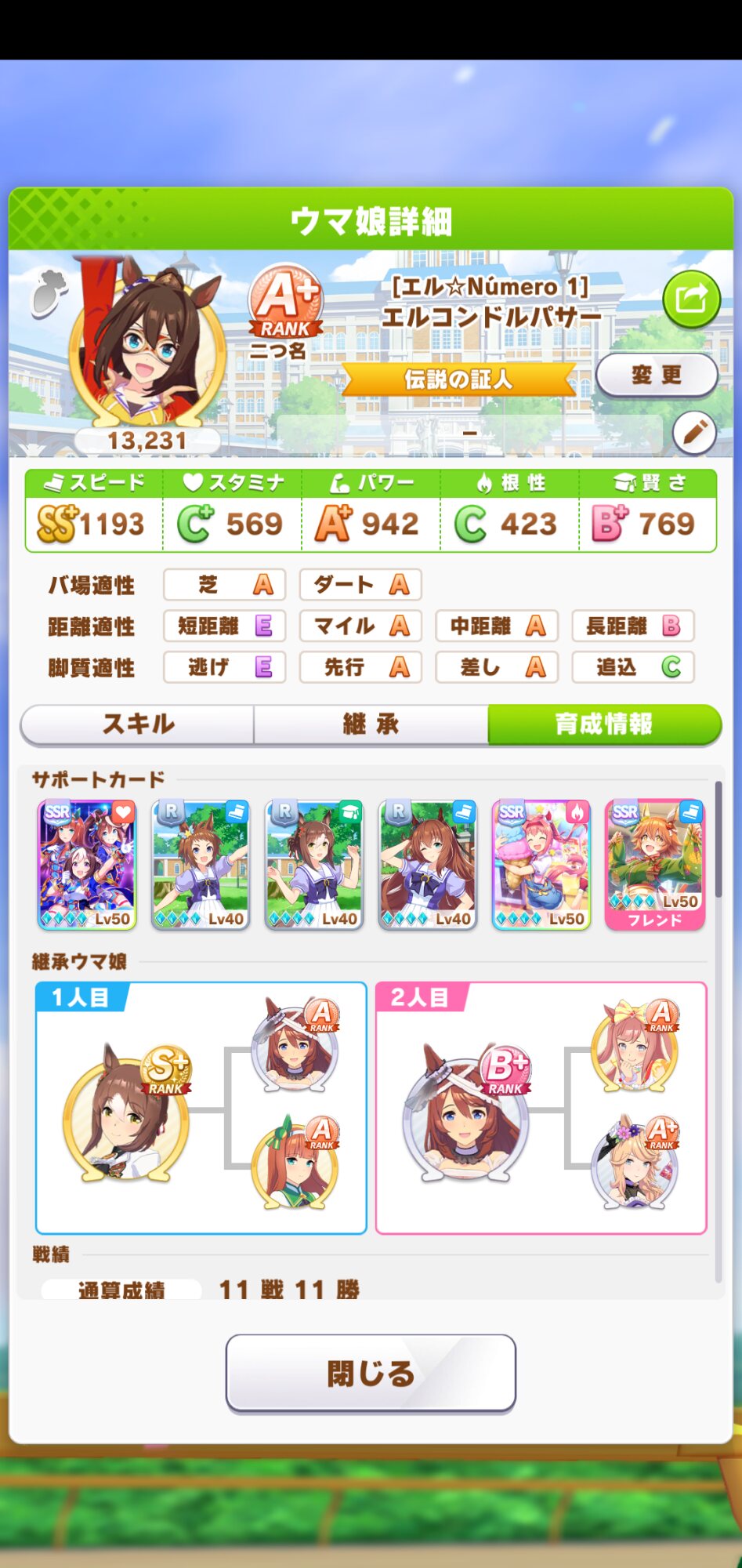Select the 育成情報 tab

[x=603, y=724]
